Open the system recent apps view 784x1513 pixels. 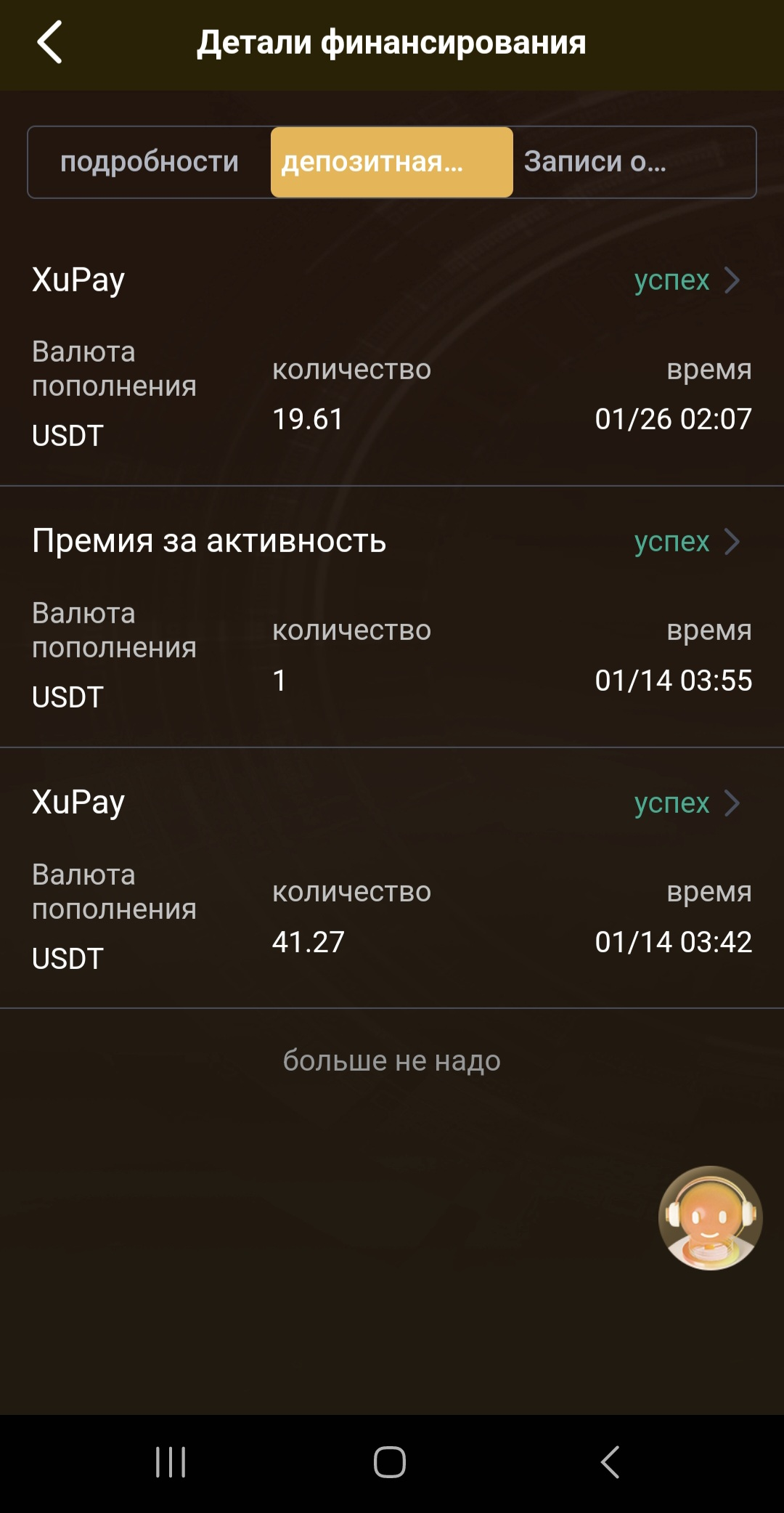coord(171,1462)
